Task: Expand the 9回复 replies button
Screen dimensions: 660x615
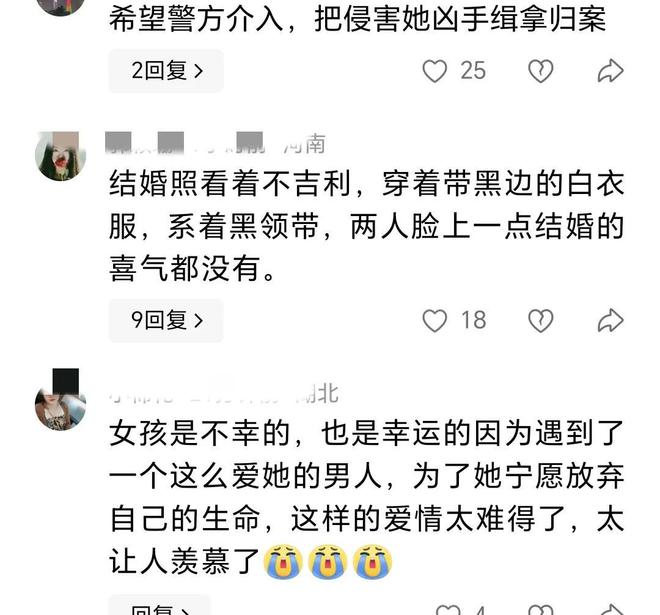Action: click(x=166, y=320)
